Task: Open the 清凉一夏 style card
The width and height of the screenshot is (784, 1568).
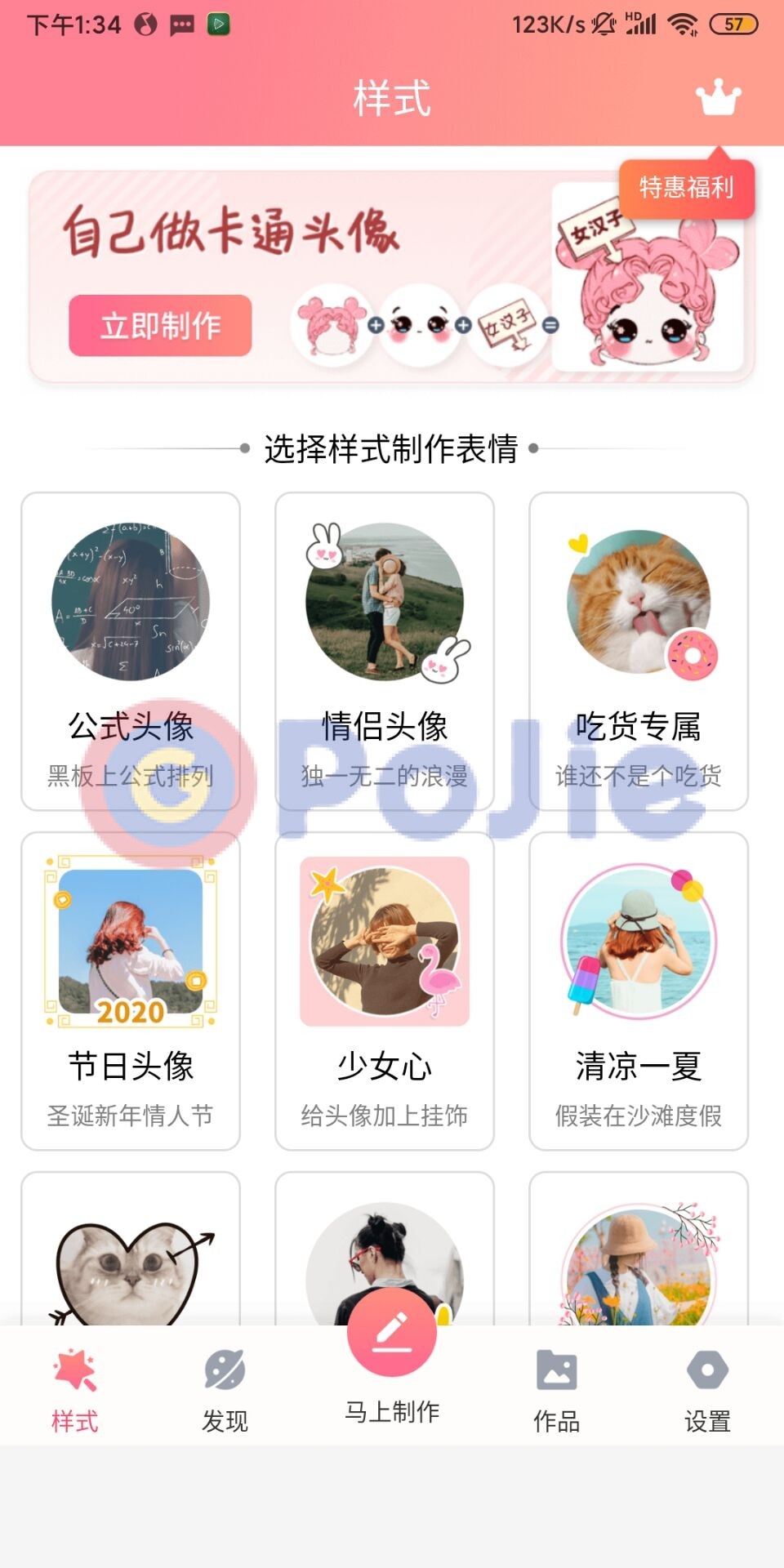Action: pyautogui.click(x=639, y=991)
